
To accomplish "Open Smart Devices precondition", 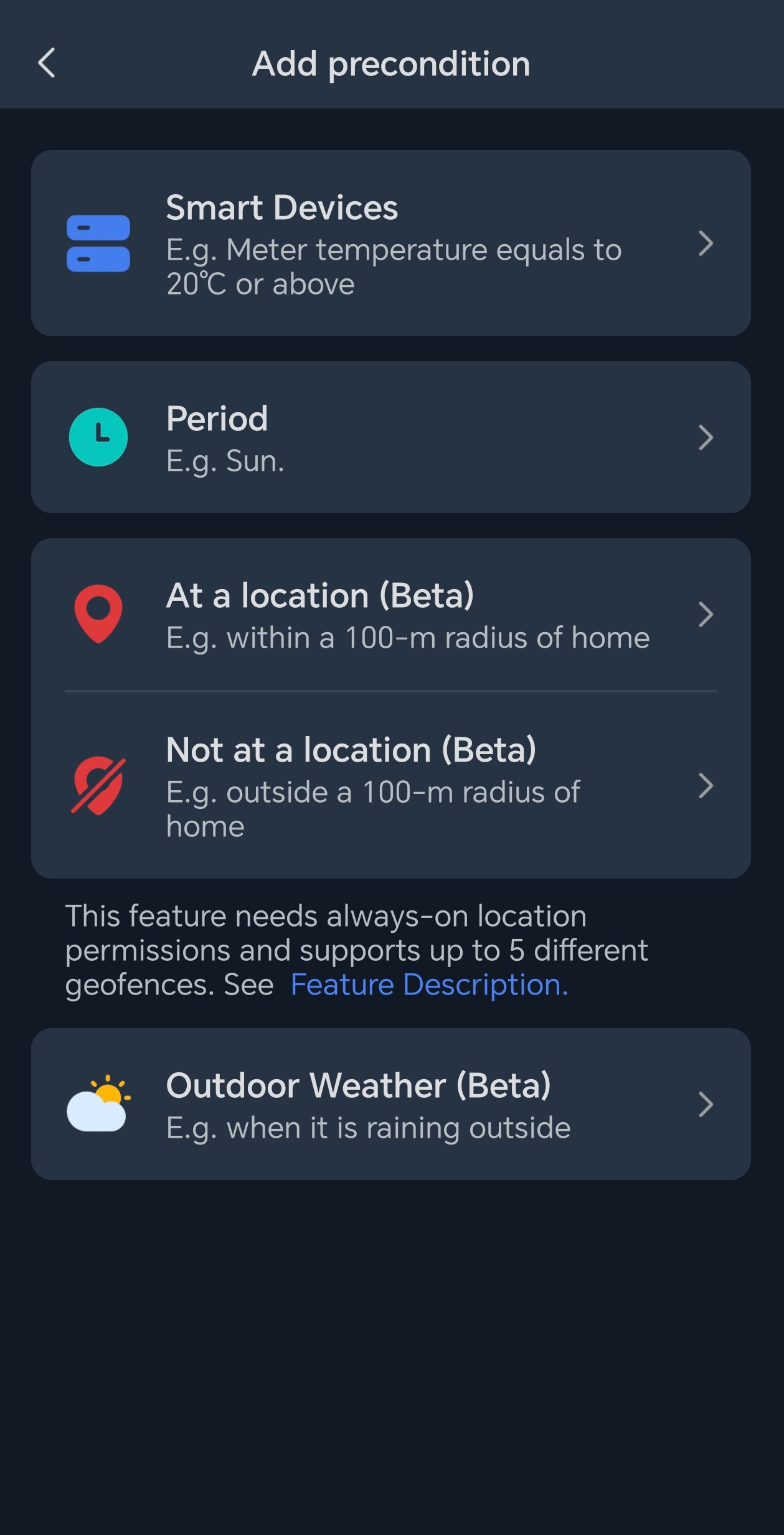I will 390,243.
